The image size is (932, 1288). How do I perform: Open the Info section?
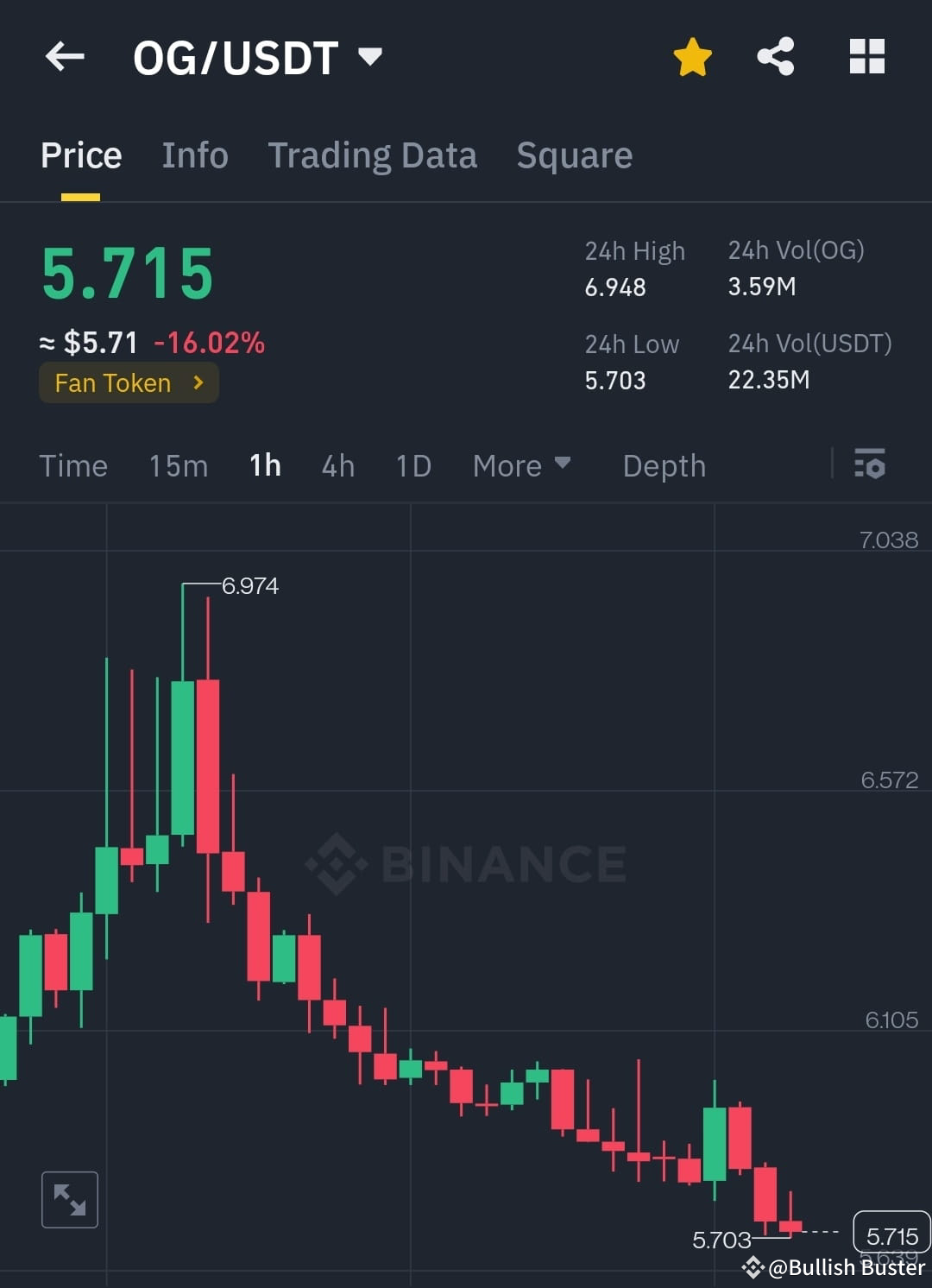(194, 155)
